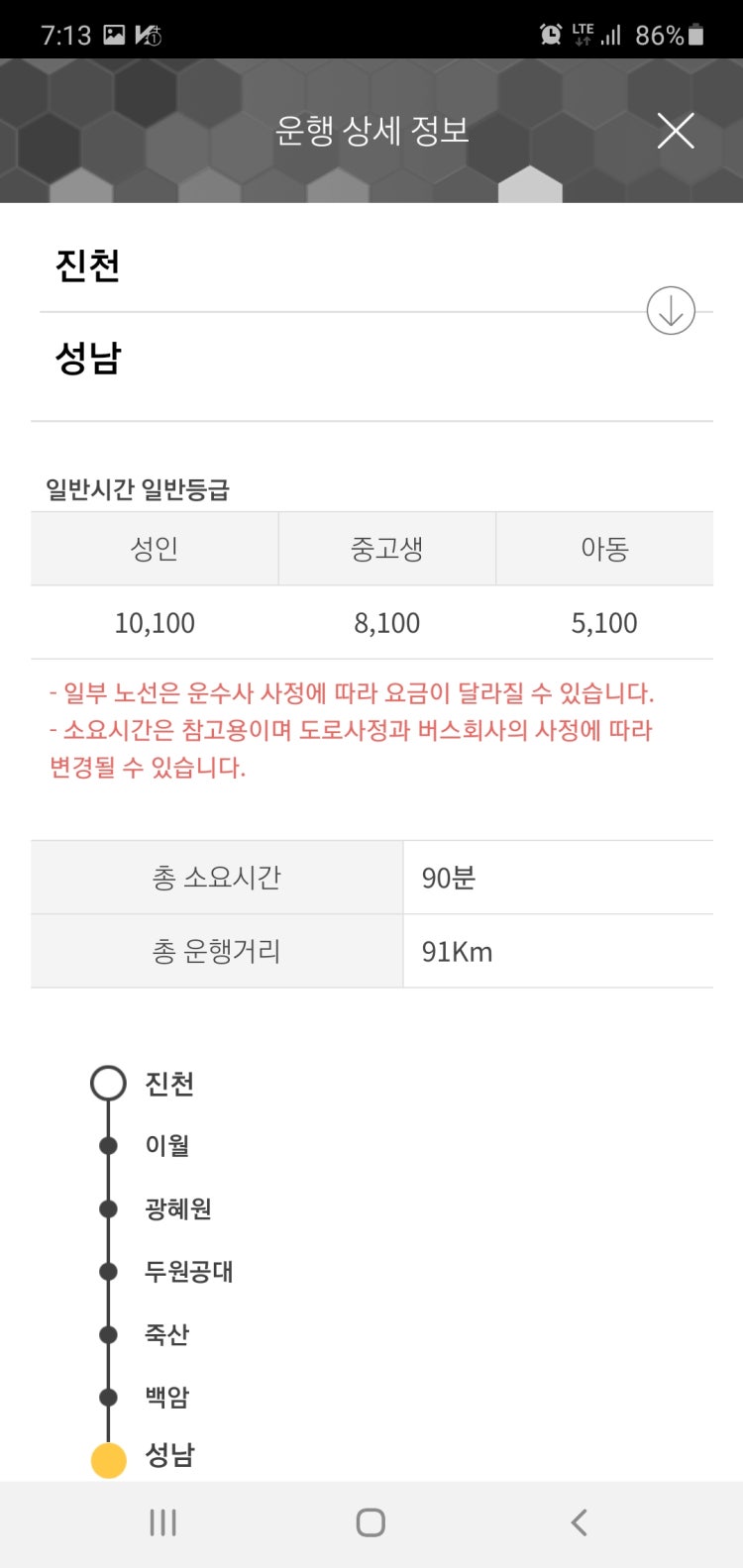
Task: Close the 운행 상세 정보 screen
Action: (676, 131)
